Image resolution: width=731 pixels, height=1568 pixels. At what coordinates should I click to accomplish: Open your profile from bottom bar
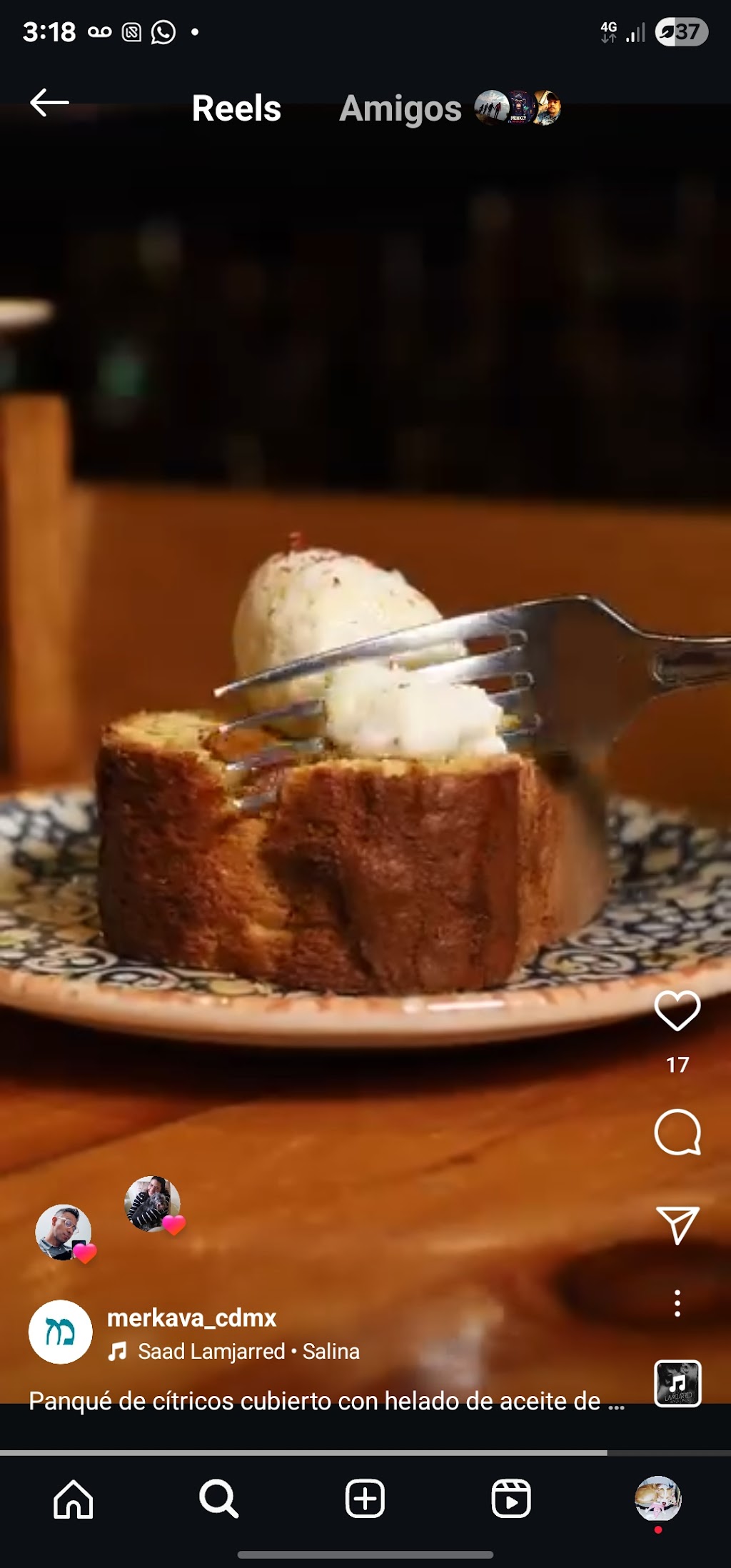657,1498
